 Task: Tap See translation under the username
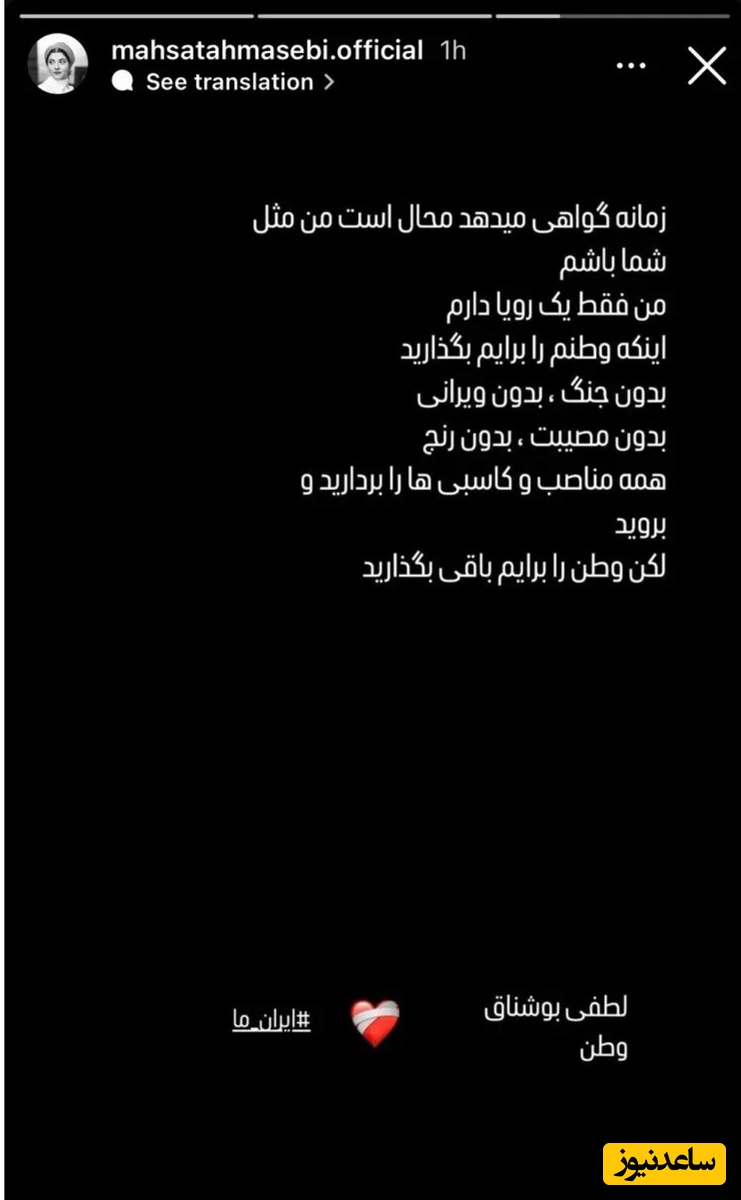[x=229, y=83]
